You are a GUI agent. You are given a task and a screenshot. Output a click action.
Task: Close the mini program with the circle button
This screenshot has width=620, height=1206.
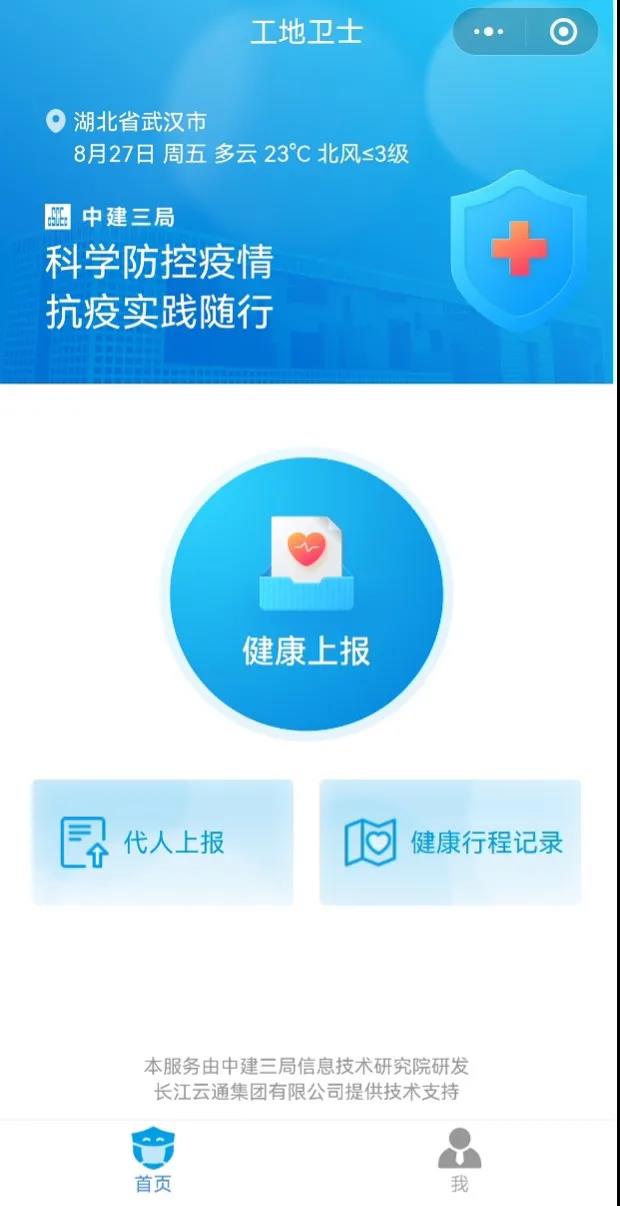point(563,32)
